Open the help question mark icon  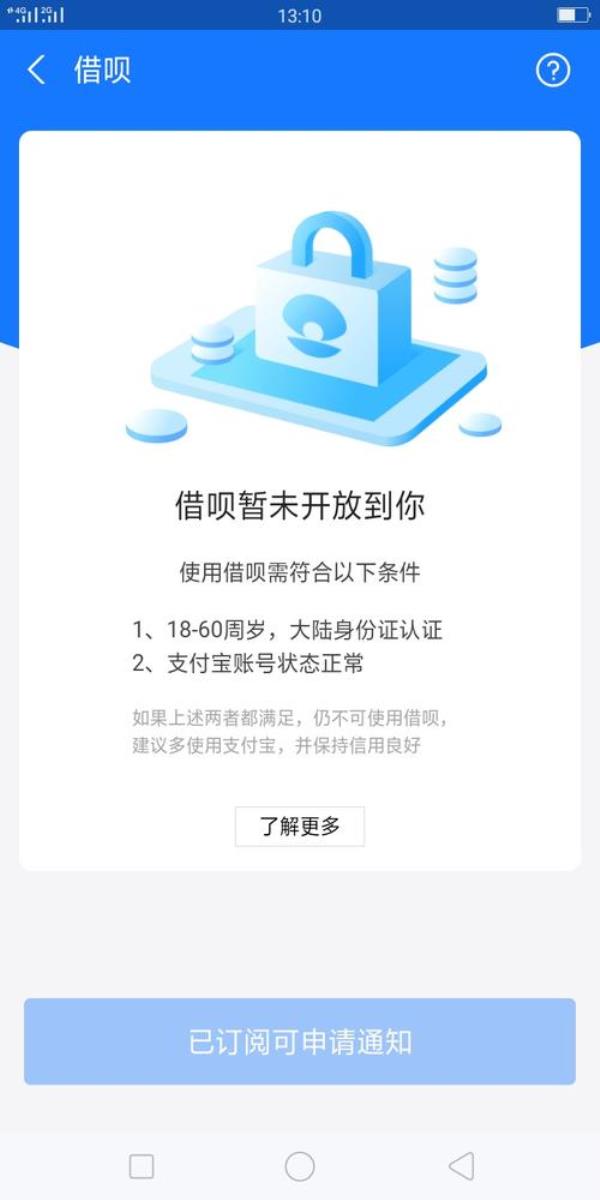tap(553, 70)
